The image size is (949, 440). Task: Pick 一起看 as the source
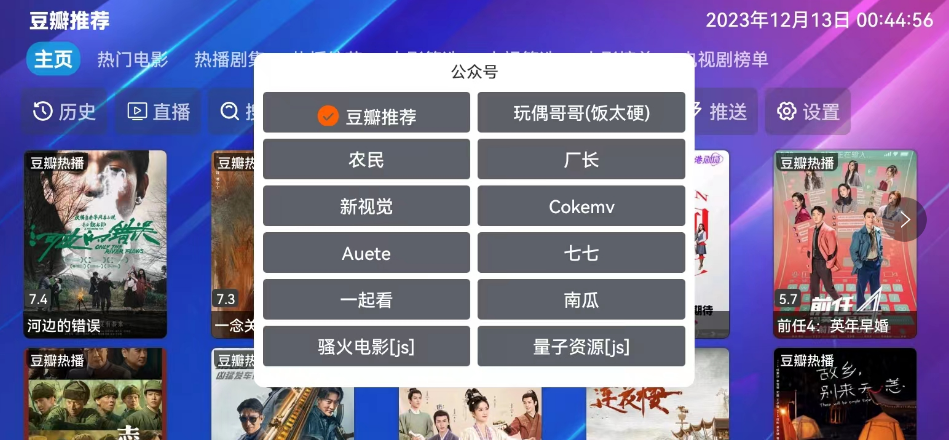click(x=366, y=299)
